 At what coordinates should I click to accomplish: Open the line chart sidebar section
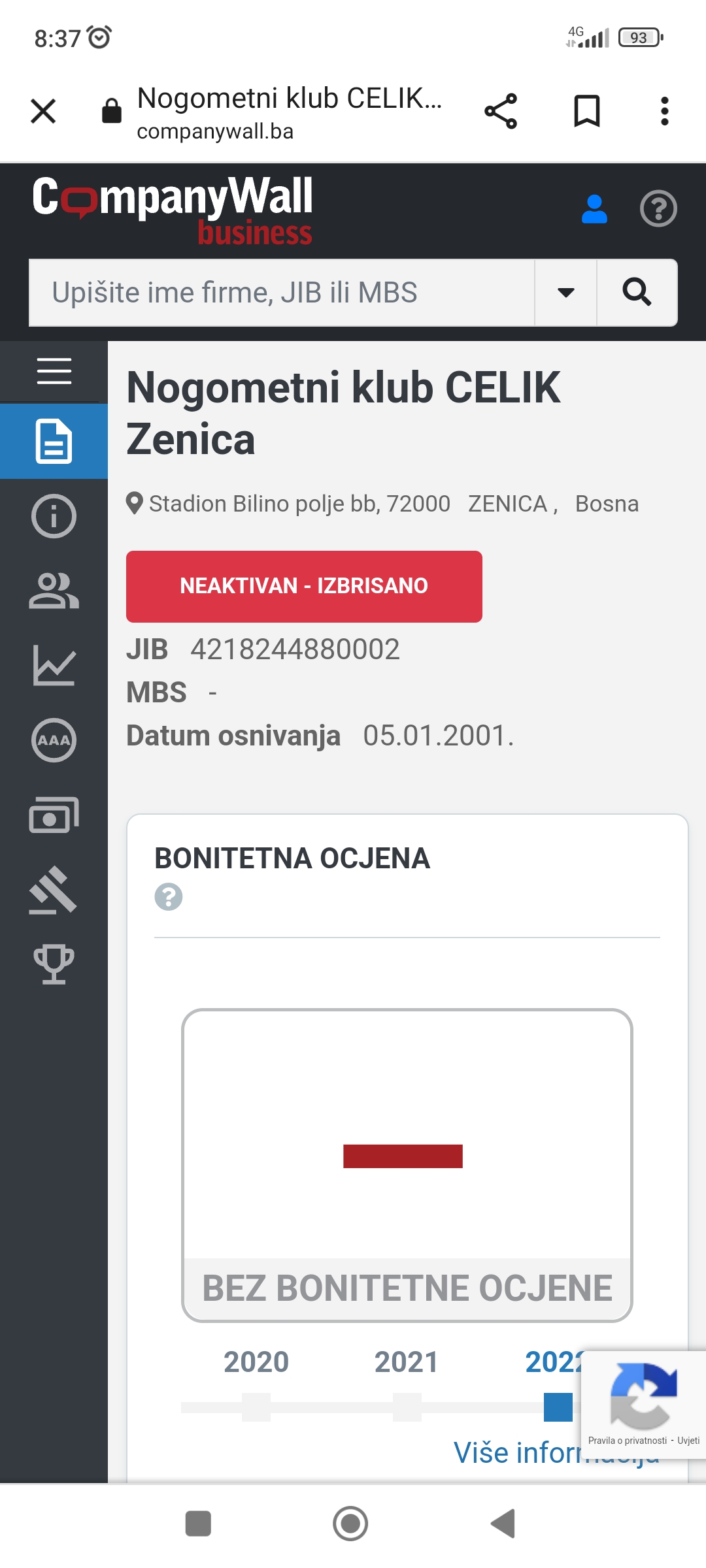54,666
